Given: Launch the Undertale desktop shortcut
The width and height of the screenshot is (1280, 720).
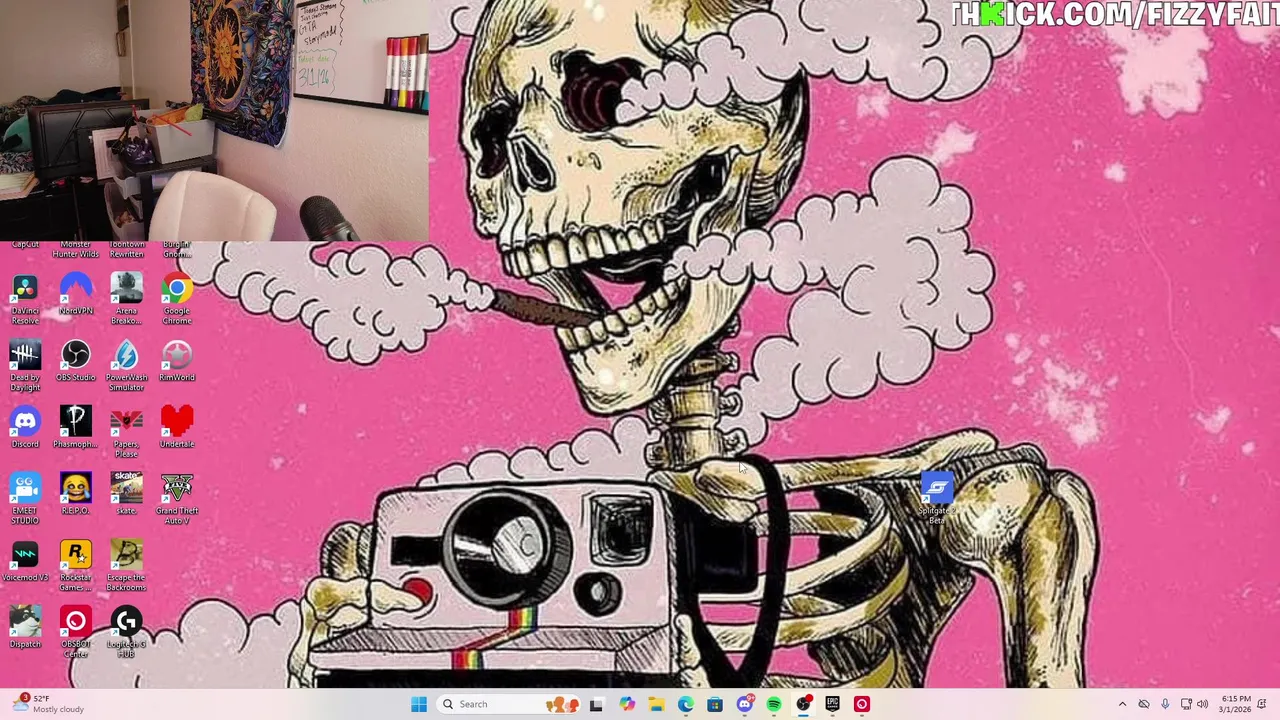Looking at the screenshot, I should coord(177,424).
